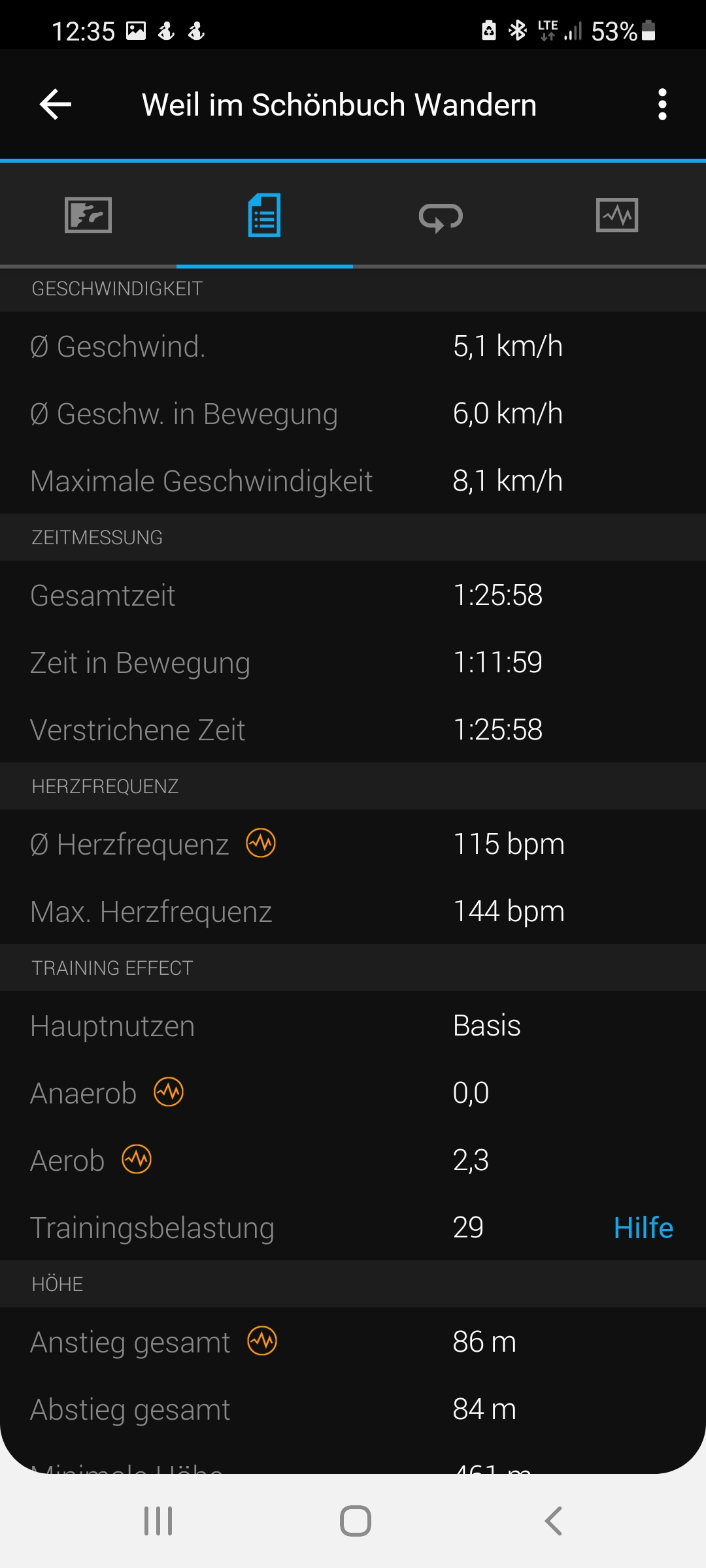706x1568 pixels.
Task: Go back using the top-left arrow
Action: 56,105
